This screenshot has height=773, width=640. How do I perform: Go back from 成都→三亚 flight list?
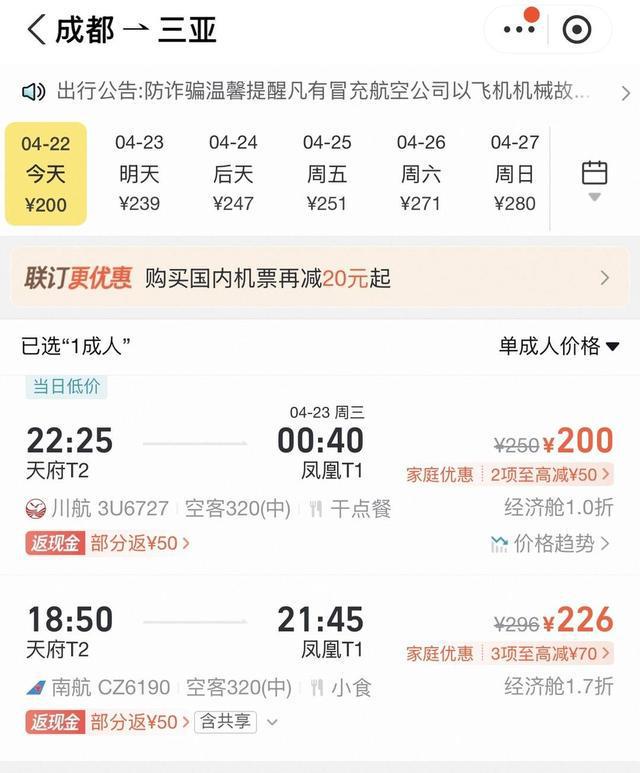tap(36, 29)
